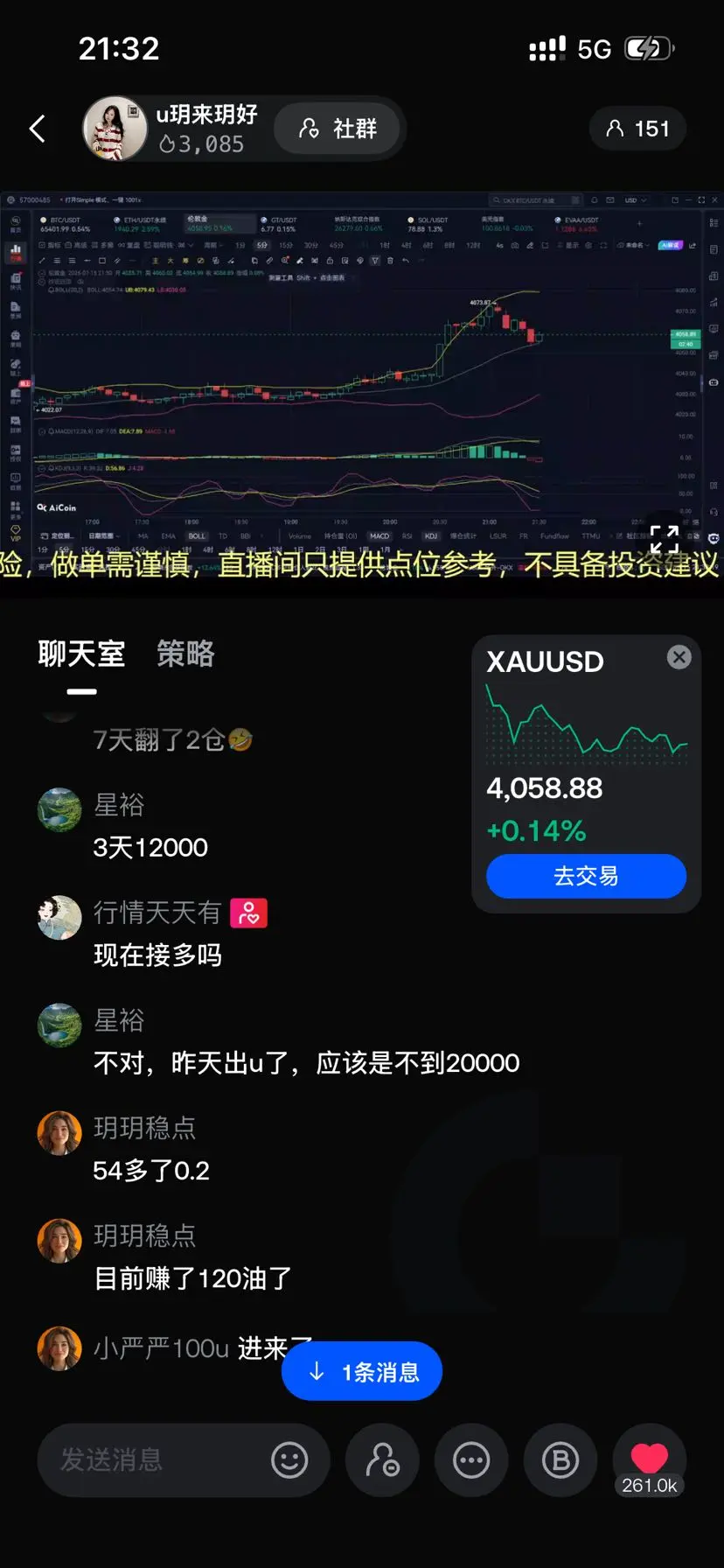Send a like with the heart button
The height and width of the screenshot is (1568, 724).
pos(650,1459)
